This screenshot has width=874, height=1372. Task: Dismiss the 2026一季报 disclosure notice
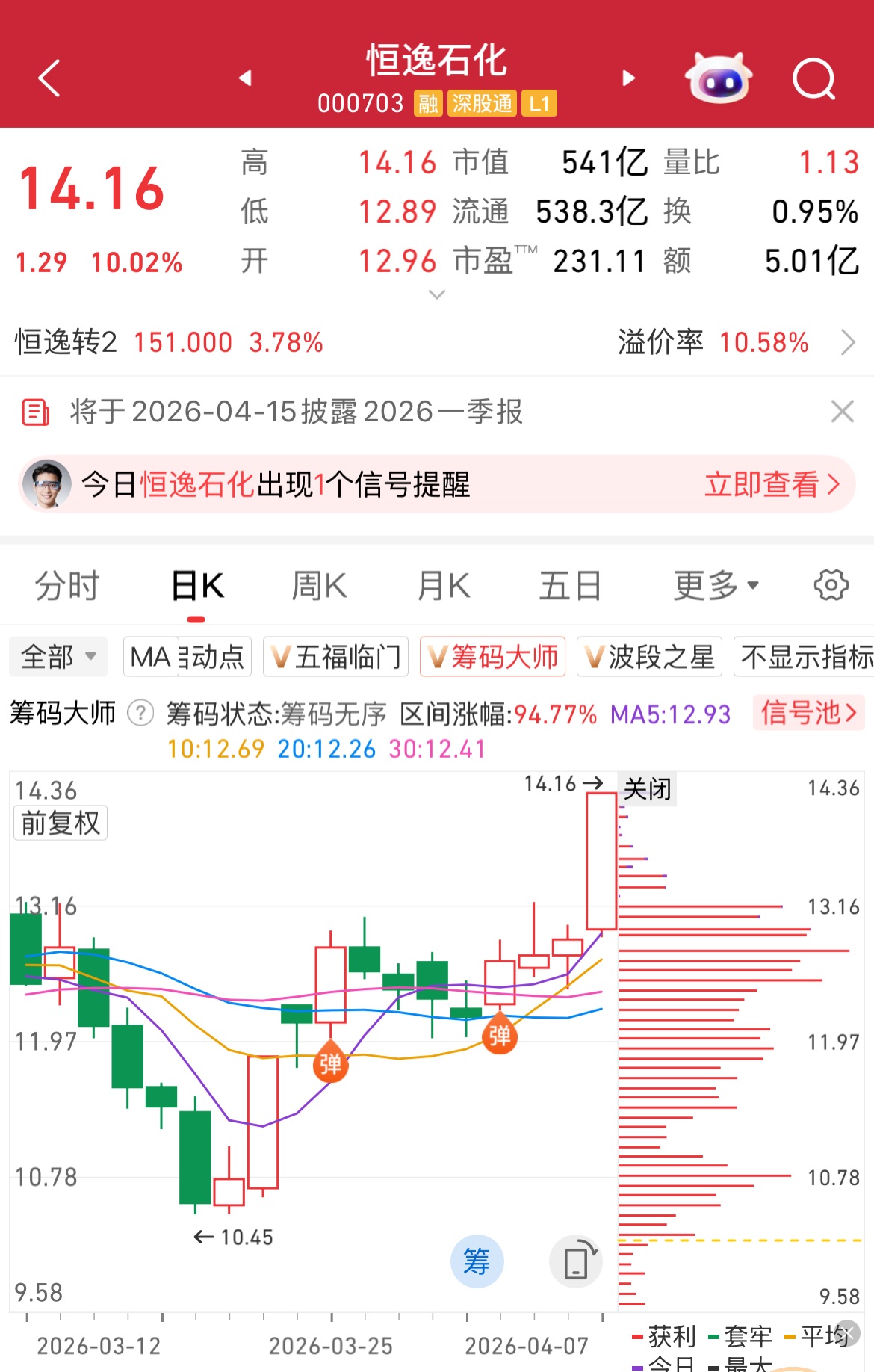843,412
